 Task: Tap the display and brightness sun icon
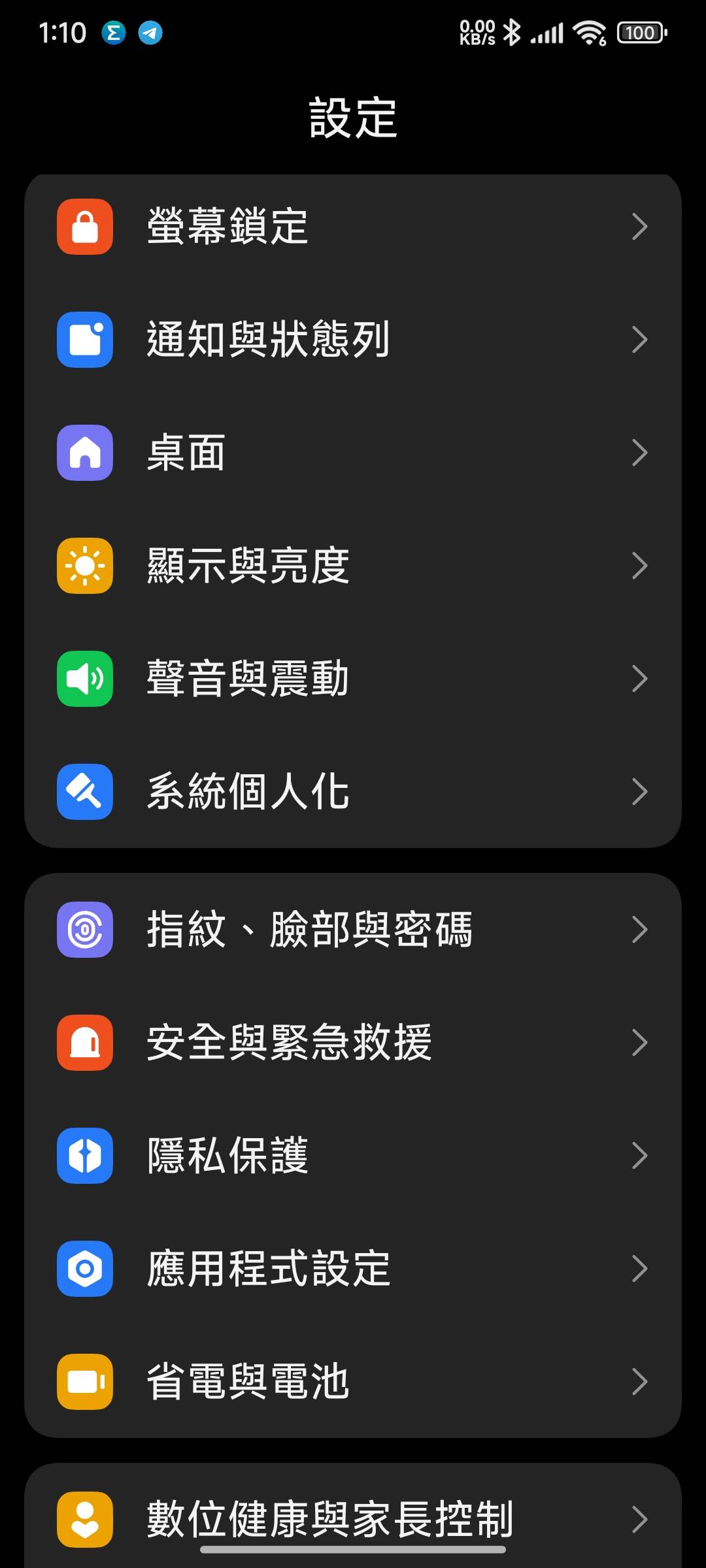tap(85, 565)
